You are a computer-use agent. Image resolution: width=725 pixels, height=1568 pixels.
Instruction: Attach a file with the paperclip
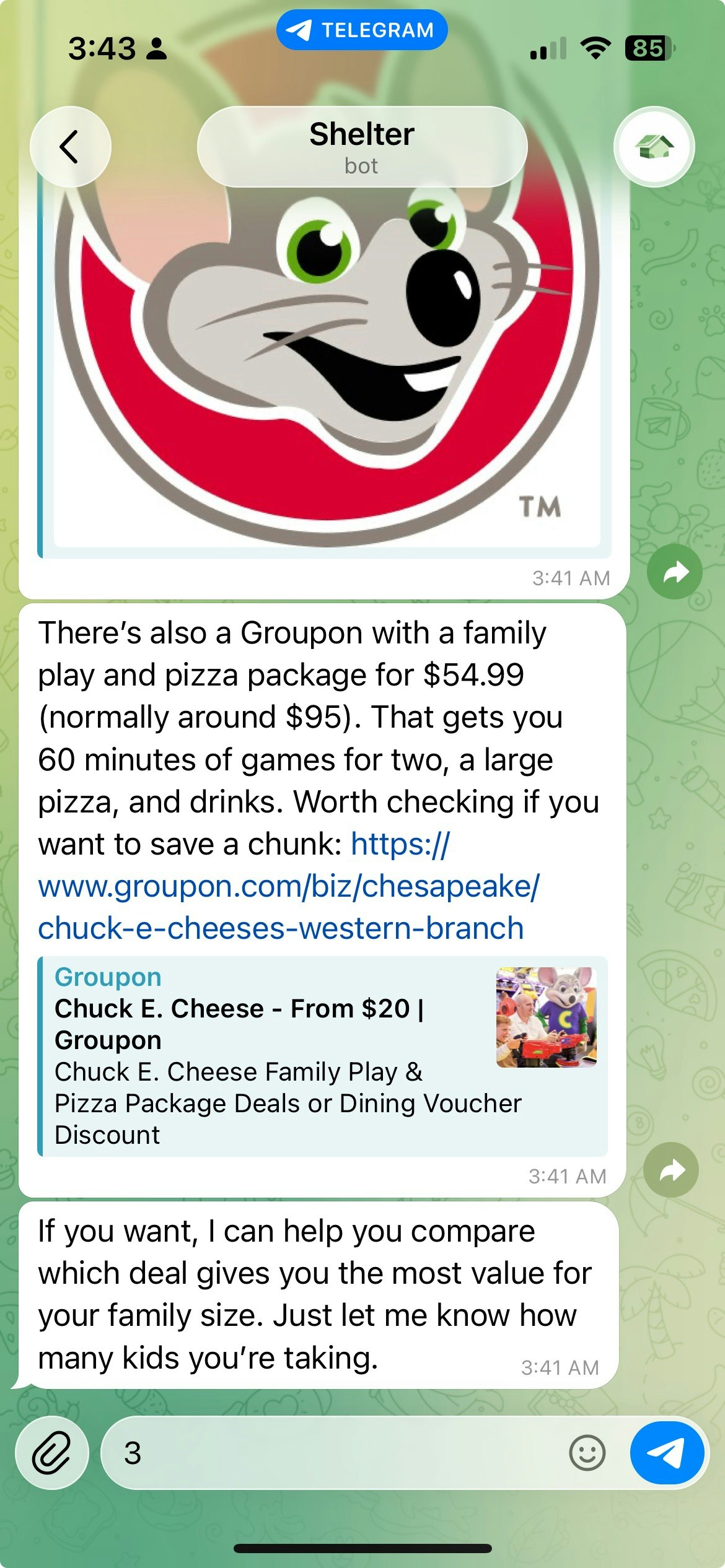[x=52, y=1452]
